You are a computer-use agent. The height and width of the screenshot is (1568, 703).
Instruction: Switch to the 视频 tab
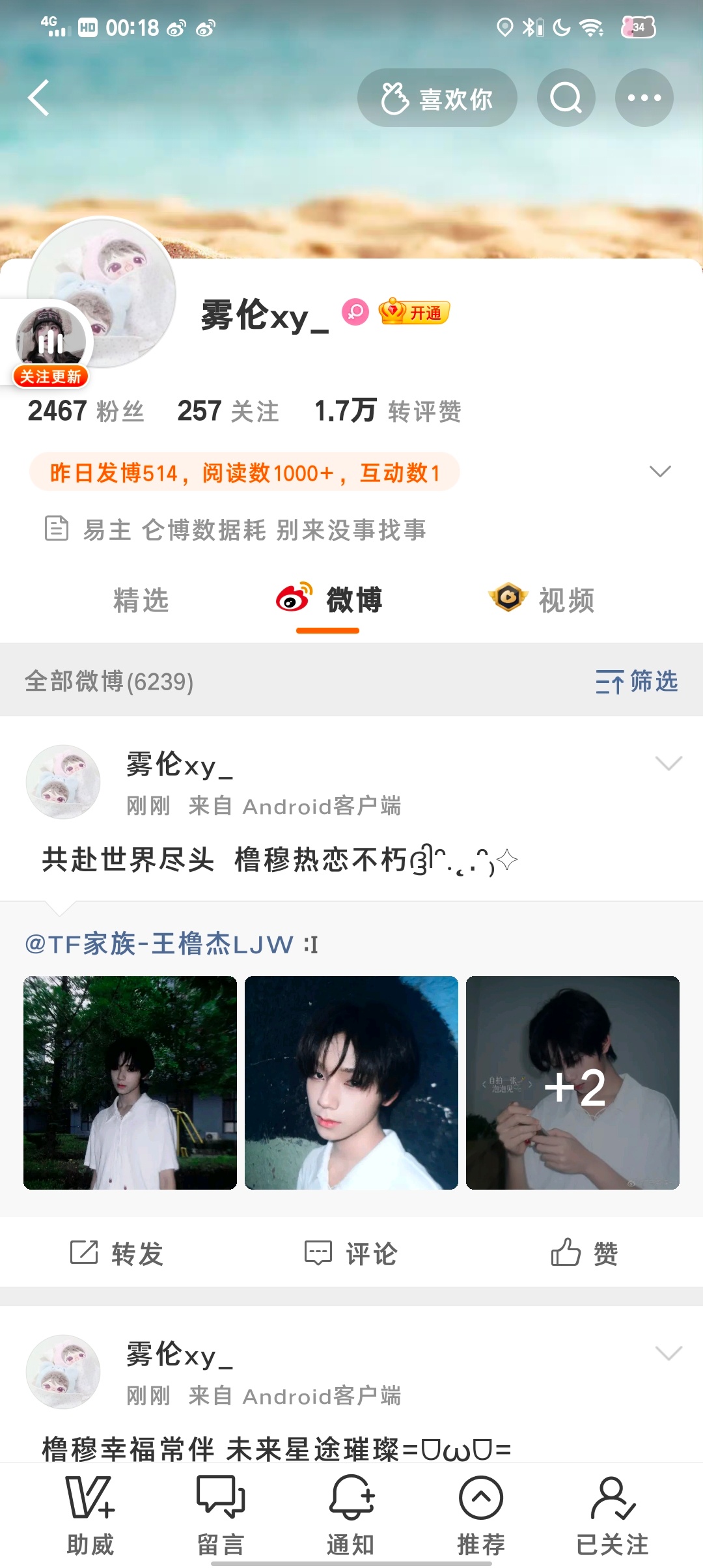coord(542,600)
